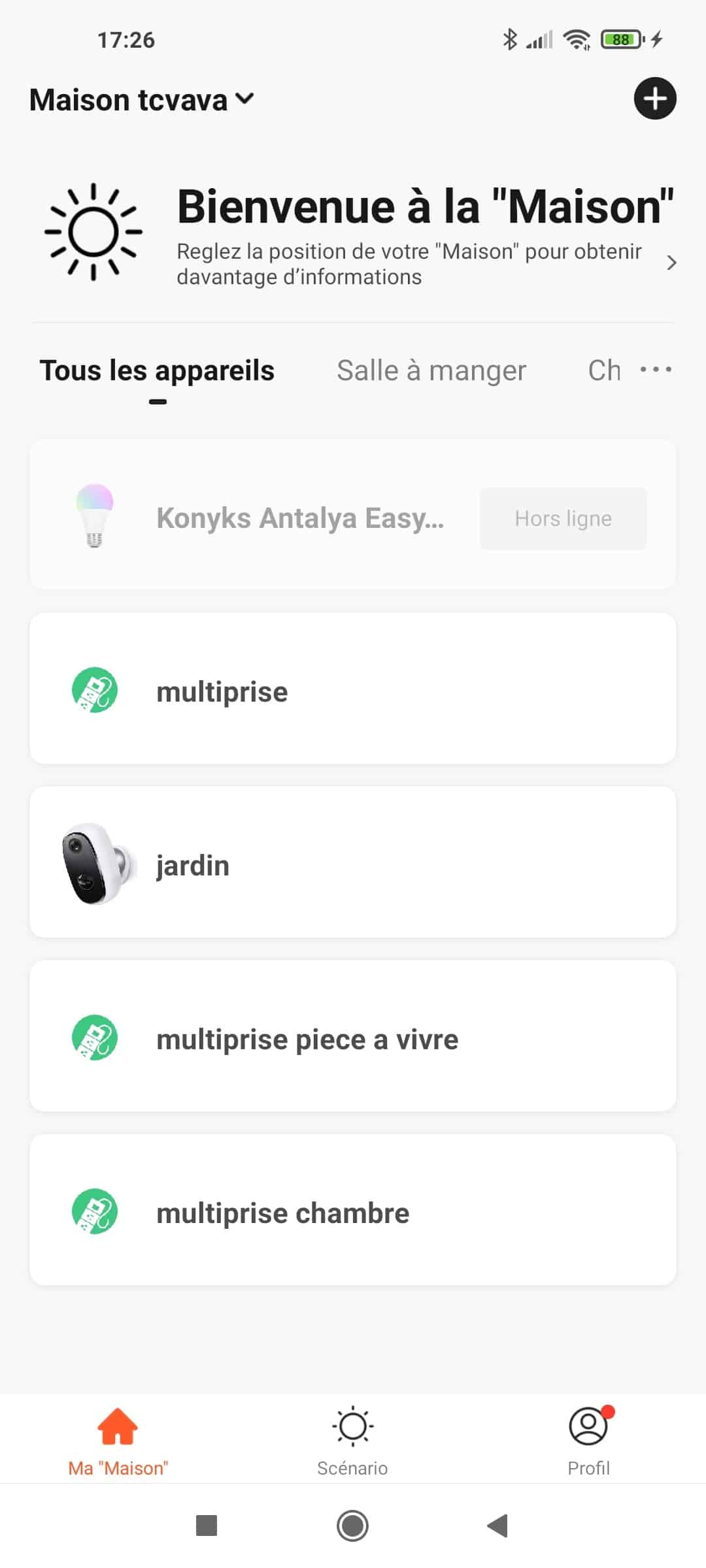Open the multiprise device card
The height and width of the screenshot is (1568, 706).
coord(353,689)
